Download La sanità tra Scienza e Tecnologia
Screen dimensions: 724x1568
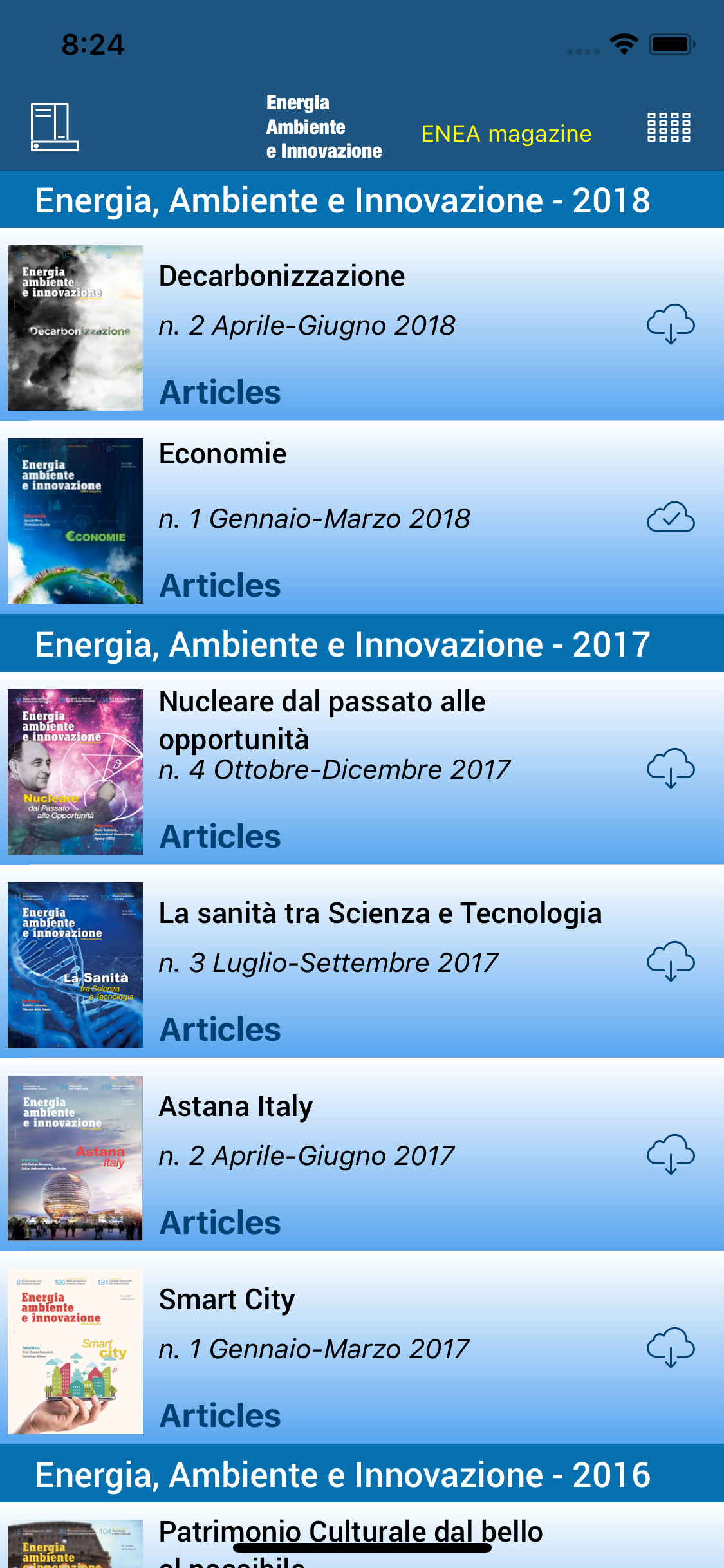point(671,962)
